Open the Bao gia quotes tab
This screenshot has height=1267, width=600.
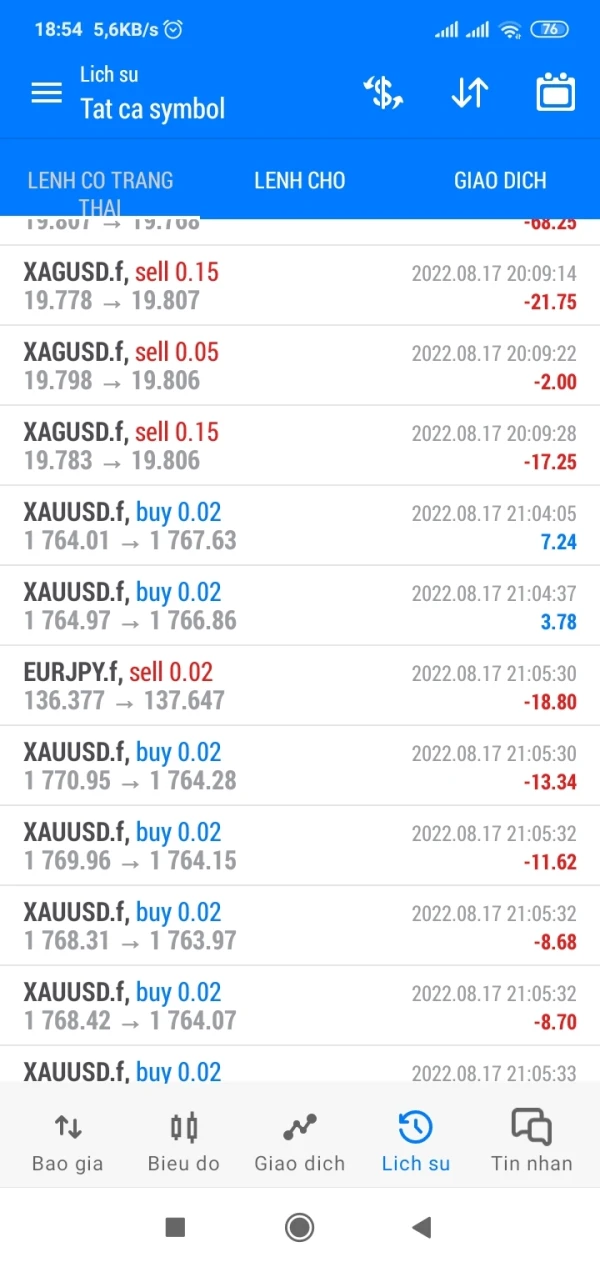point(67,1142)
